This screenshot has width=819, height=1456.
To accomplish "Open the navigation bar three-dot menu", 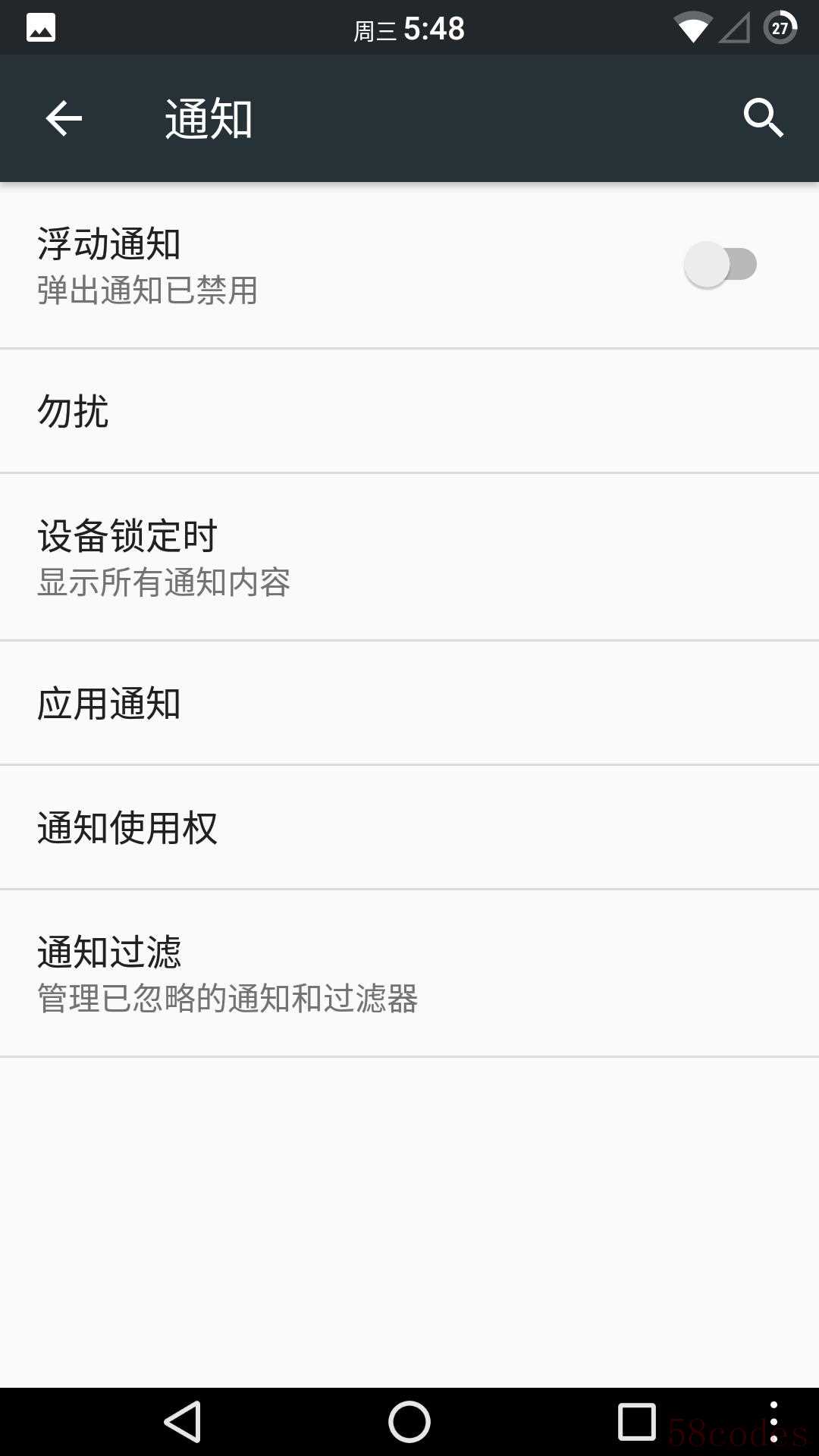I will click(x=773, y=1421).
